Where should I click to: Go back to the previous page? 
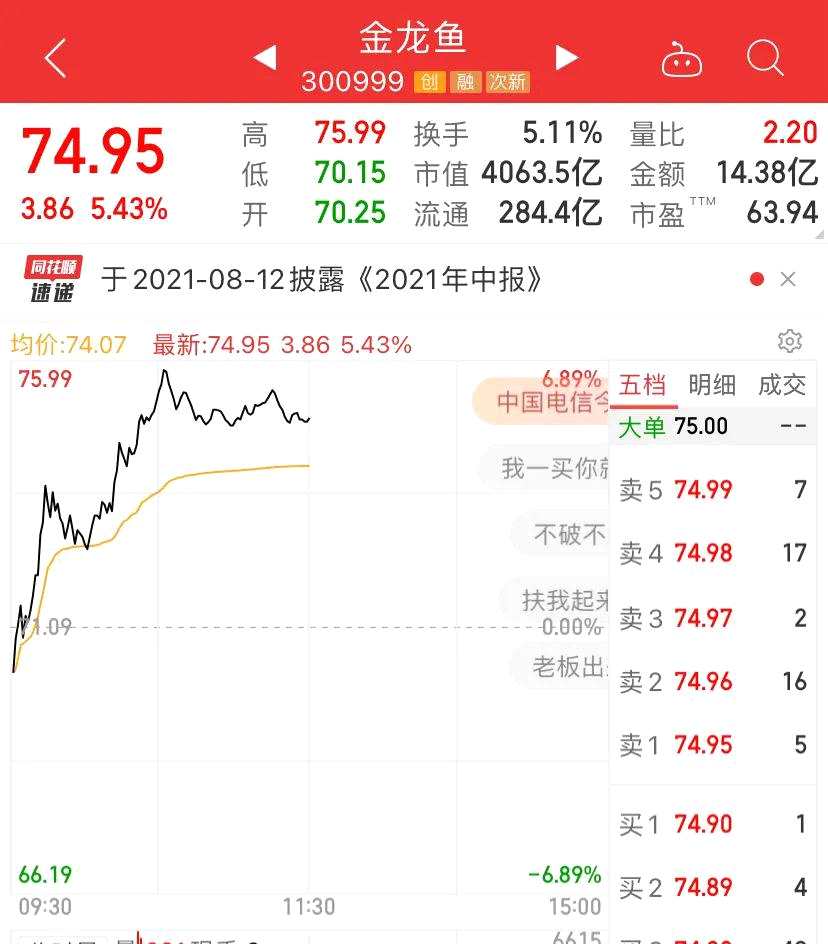pos(56,58)
